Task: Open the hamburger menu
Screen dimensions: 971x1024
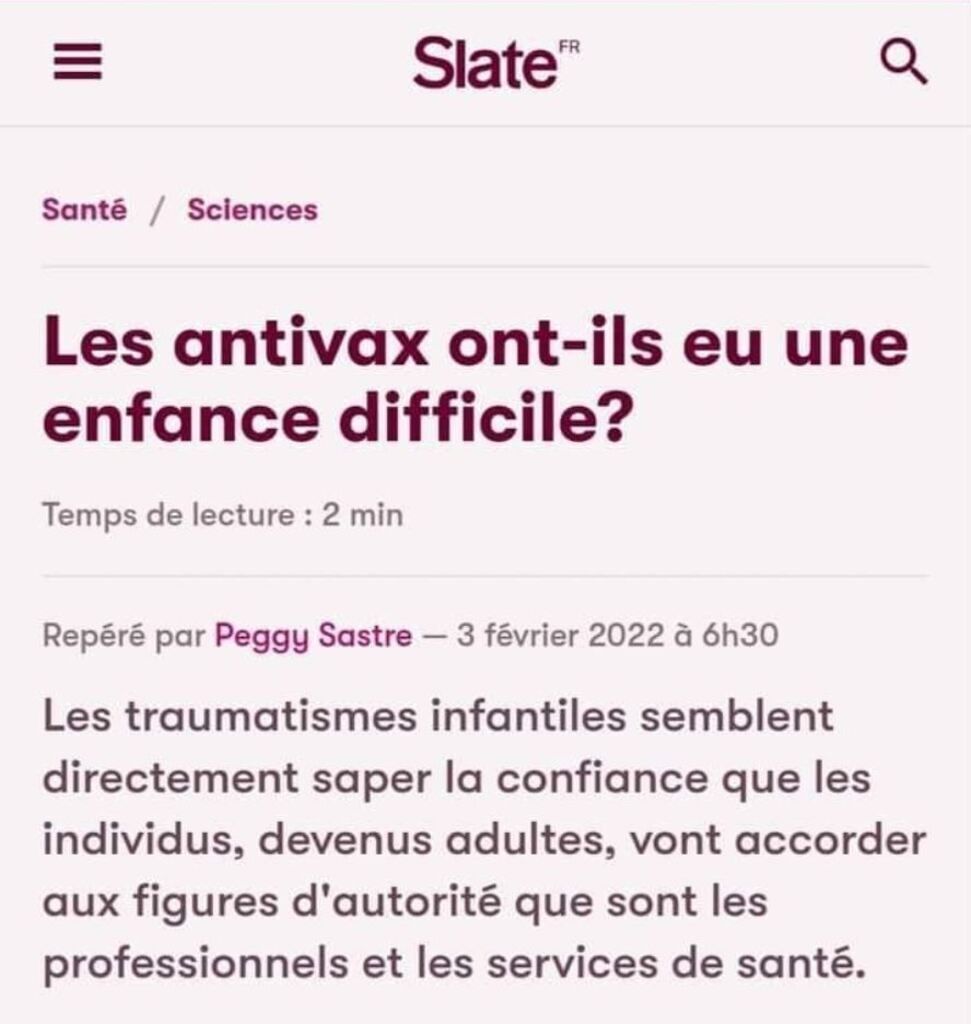Action: point(77,64)
